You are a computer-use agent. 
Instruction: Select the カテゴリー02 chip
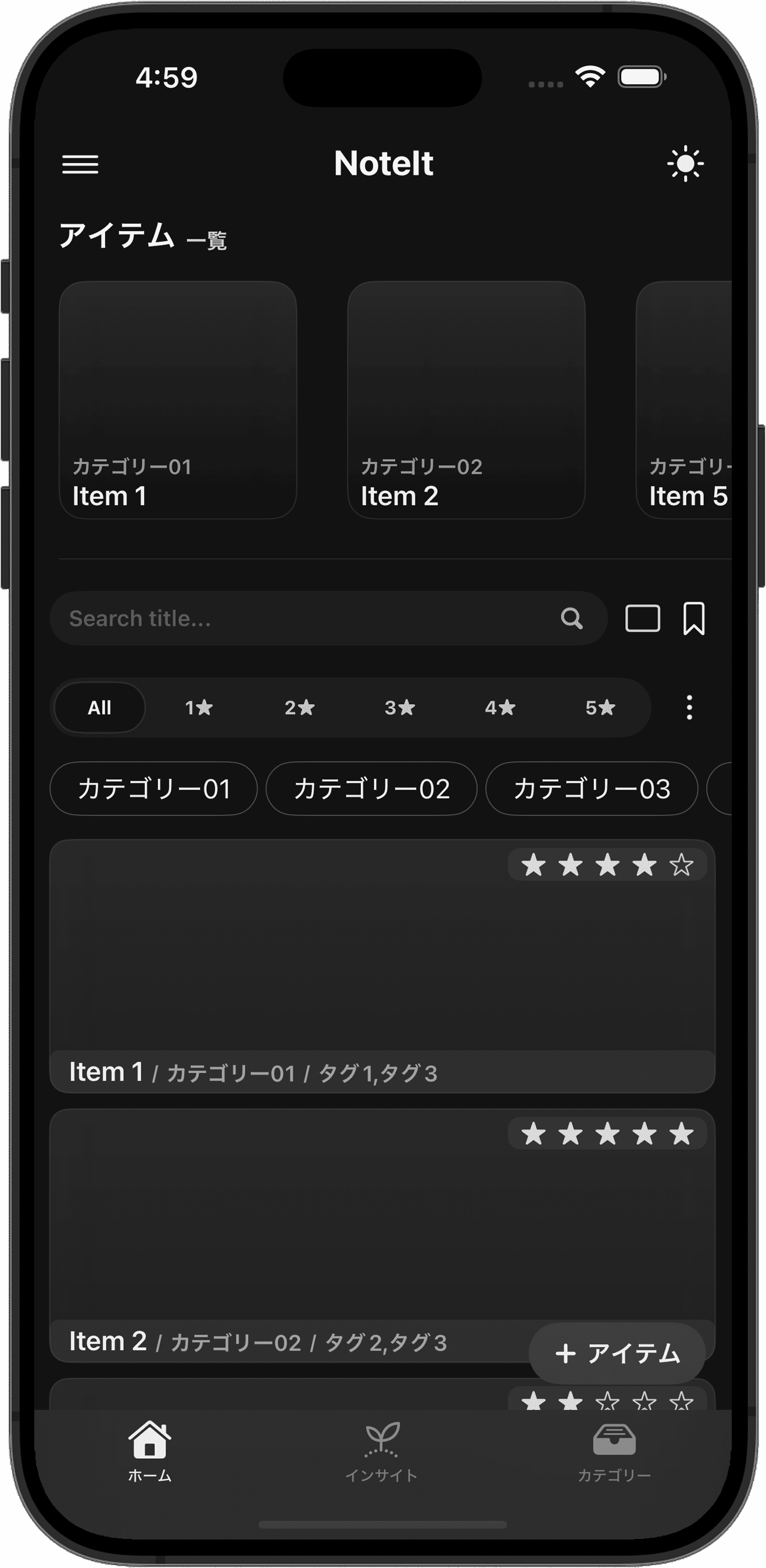pos(371,789)
